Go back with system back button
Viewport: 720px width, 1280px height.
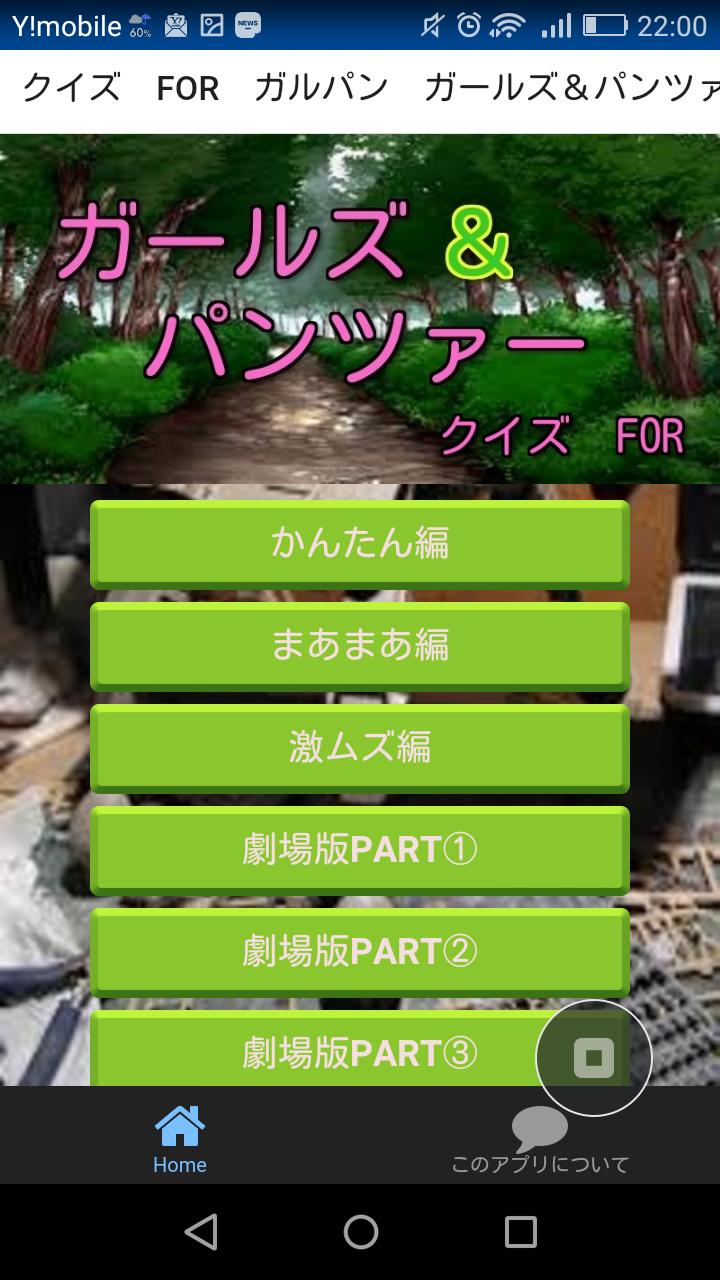click(201, 1232)
